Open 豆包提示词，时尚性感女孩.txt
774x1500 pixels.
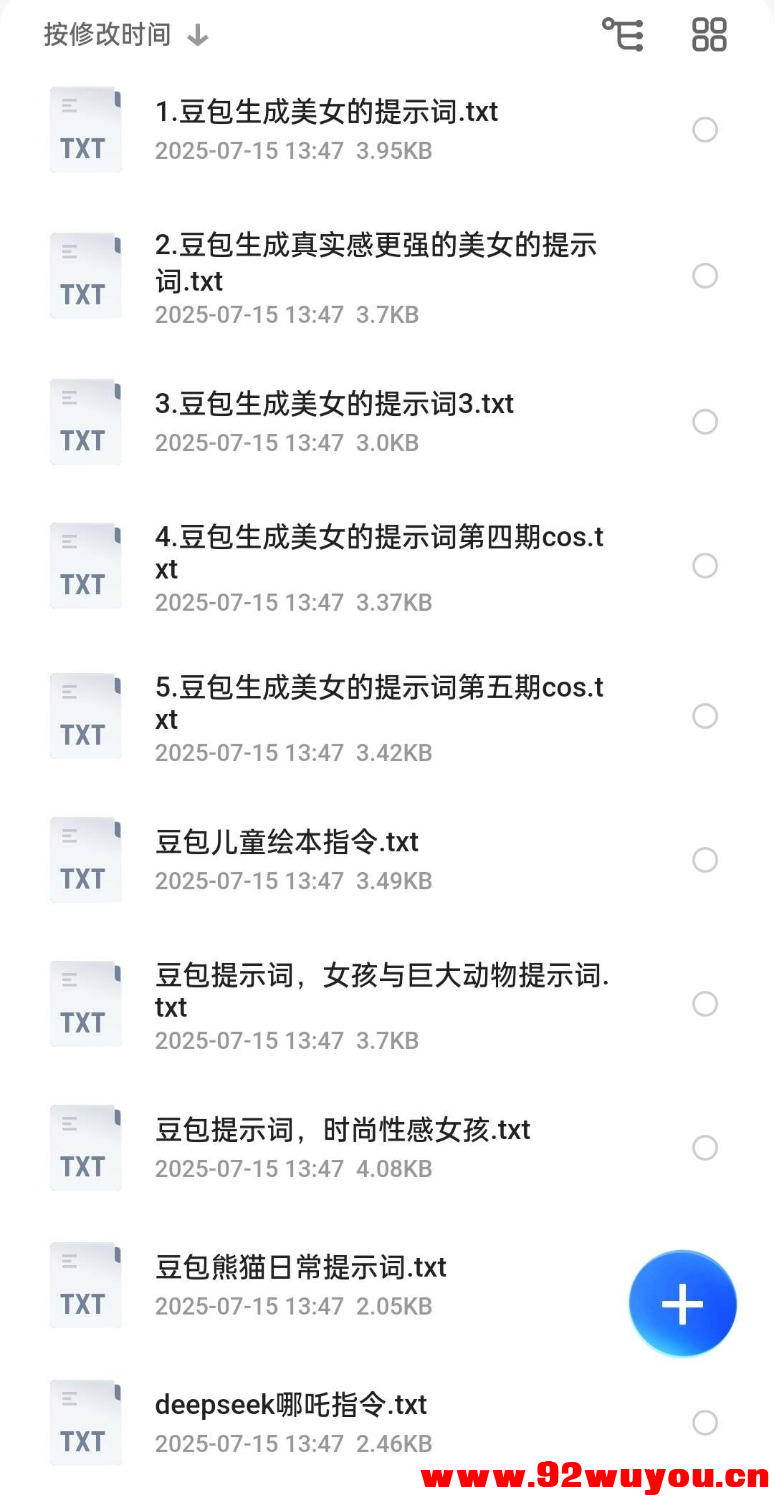343,1129
